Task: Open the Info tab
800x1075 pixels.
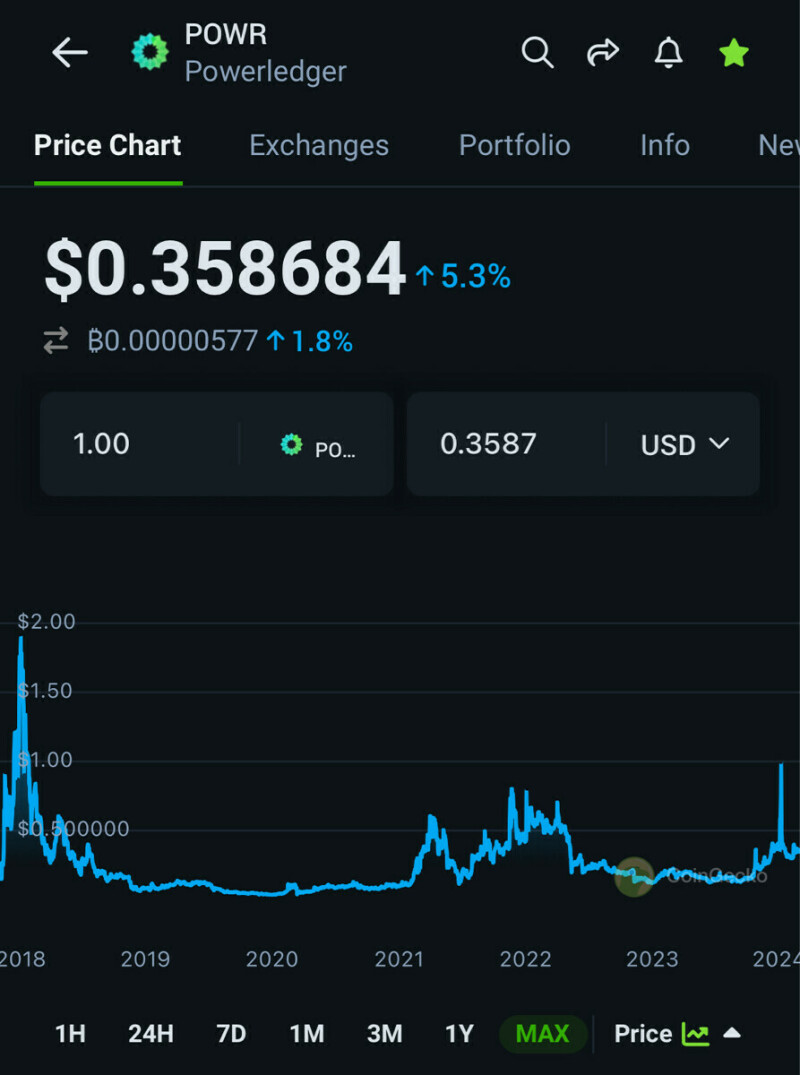Action: coord(664,146)
